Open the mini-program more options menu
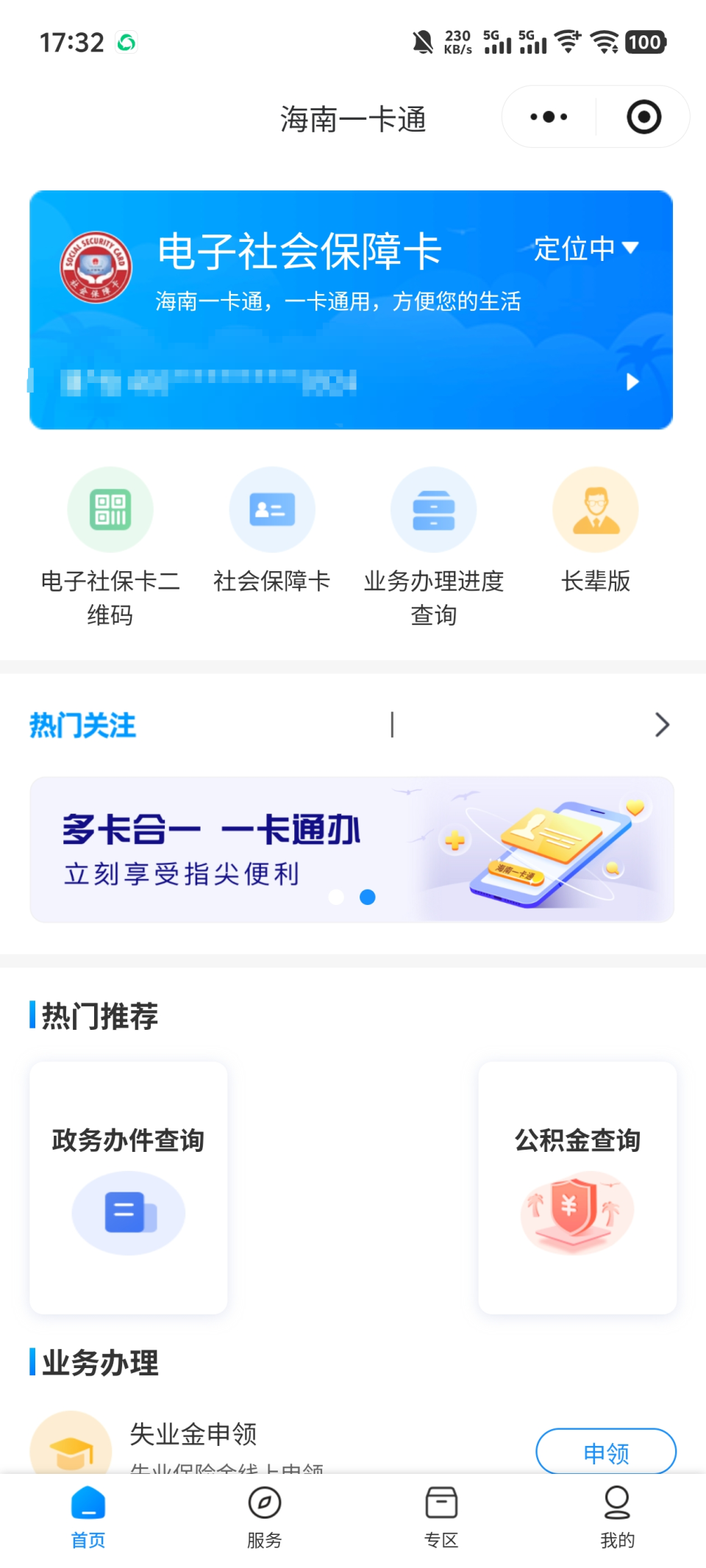The width and height of the screenshot is (706, 1568). (547, 116)
